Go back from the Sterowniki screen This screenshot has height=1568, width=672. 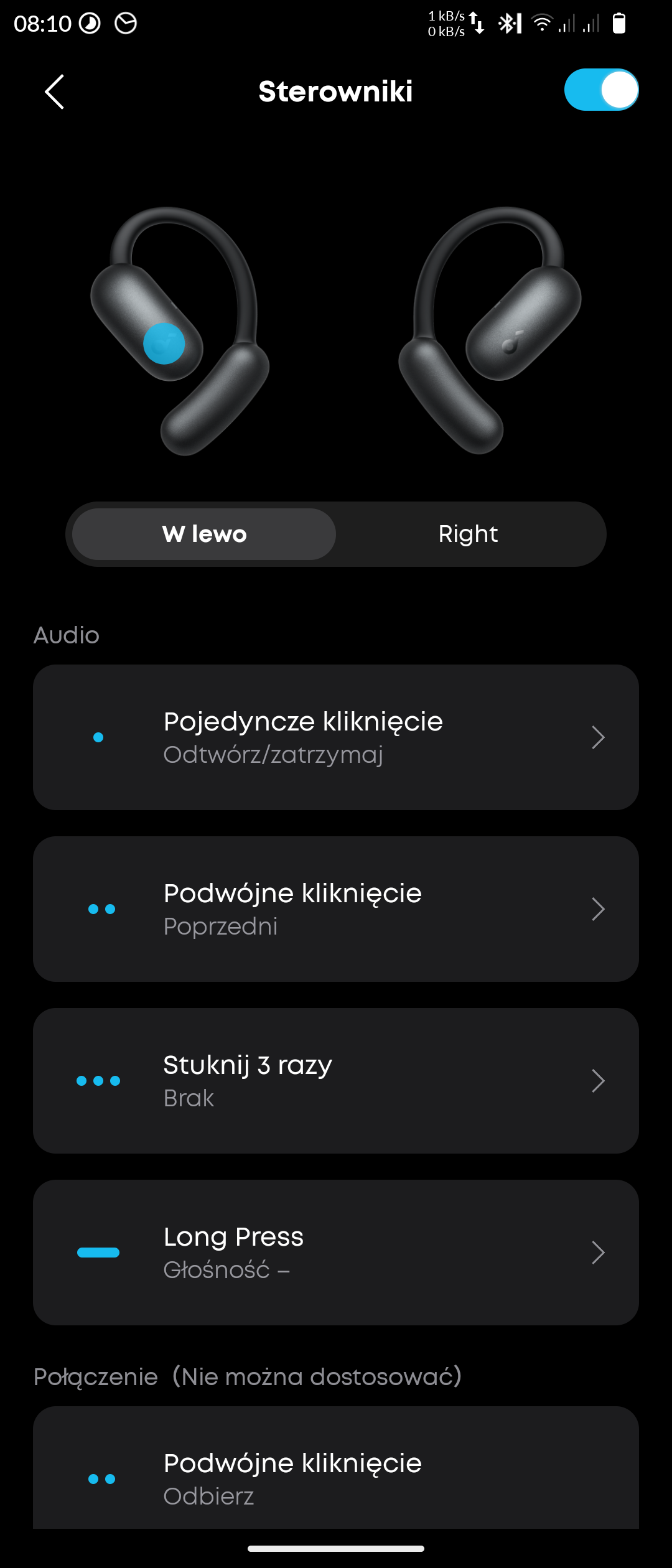point(55,92)
